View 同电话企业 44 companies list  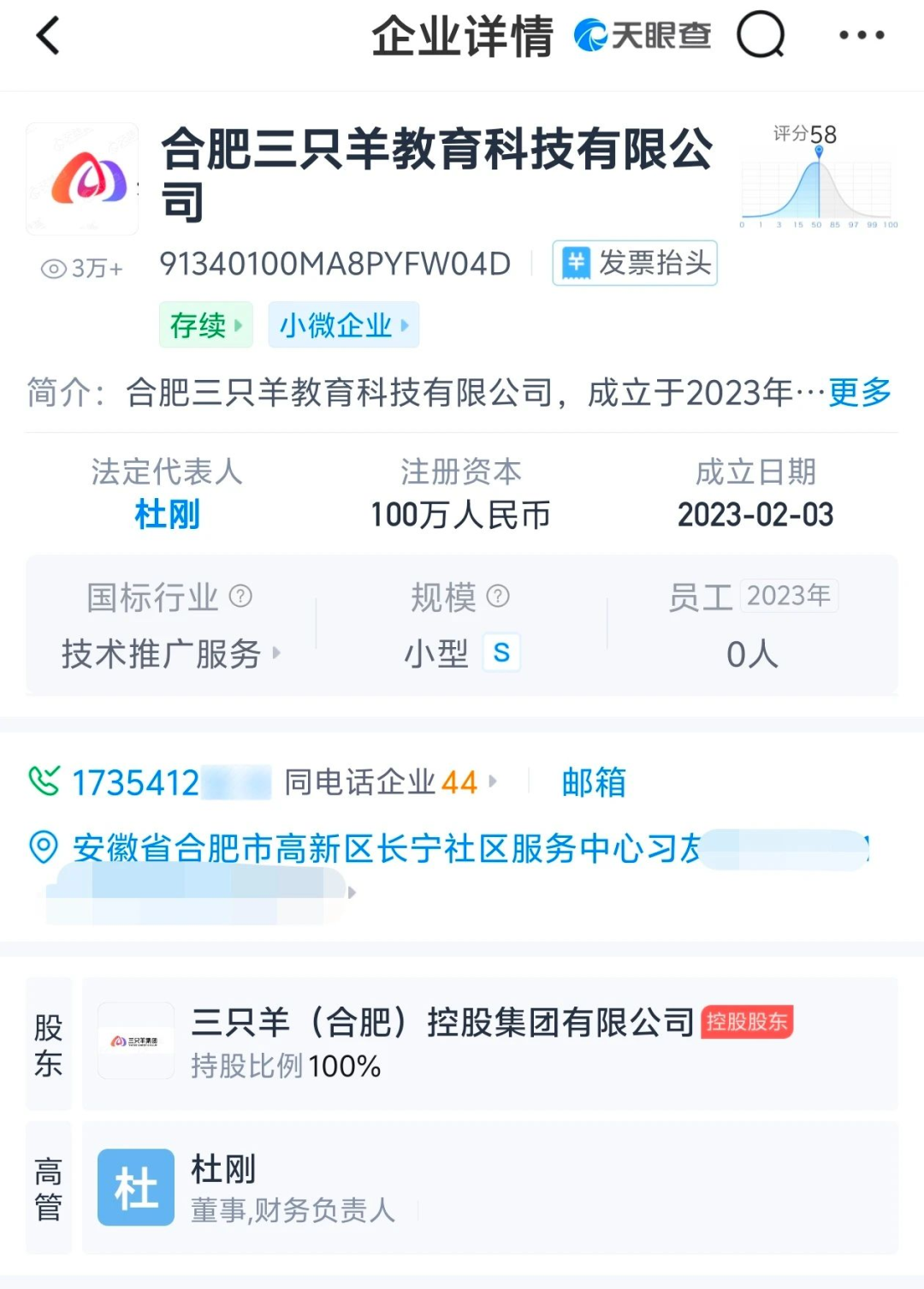coord(389,782)
